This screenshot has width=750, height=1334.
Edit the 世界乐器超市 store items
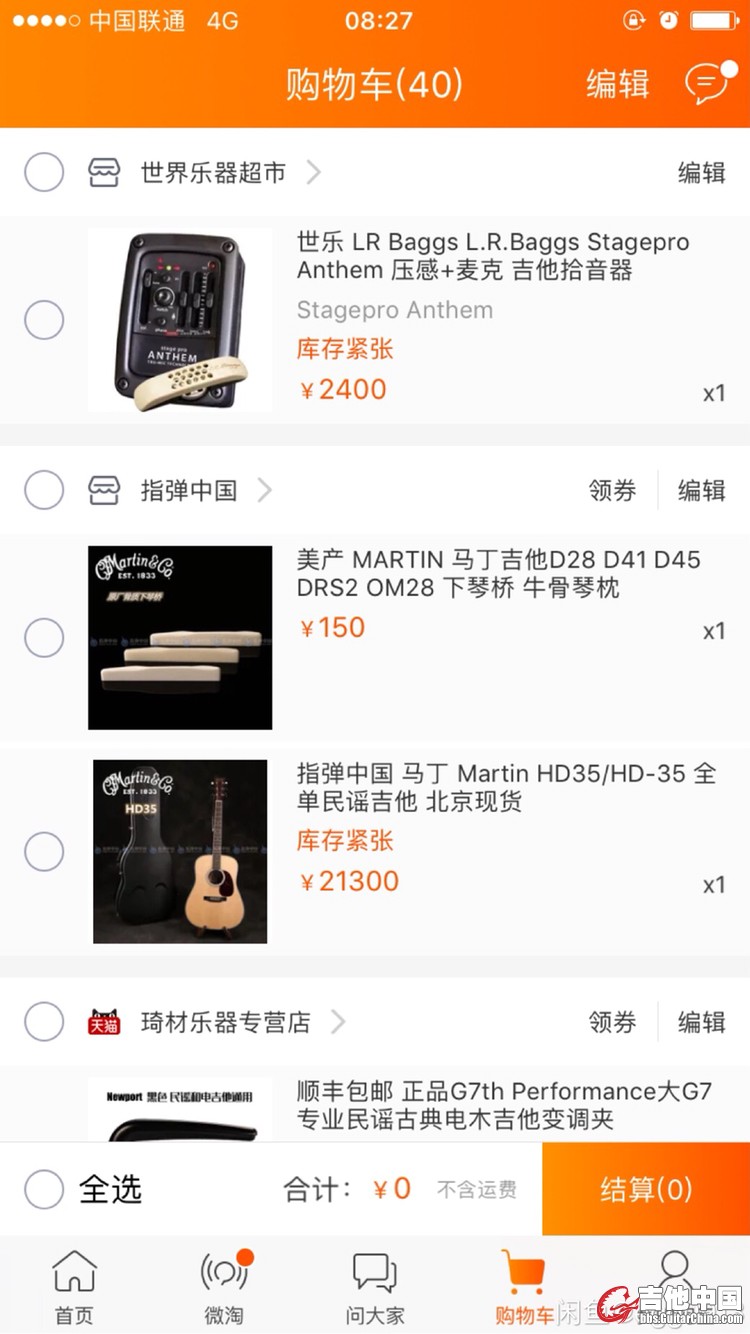[x=701, y=173]
